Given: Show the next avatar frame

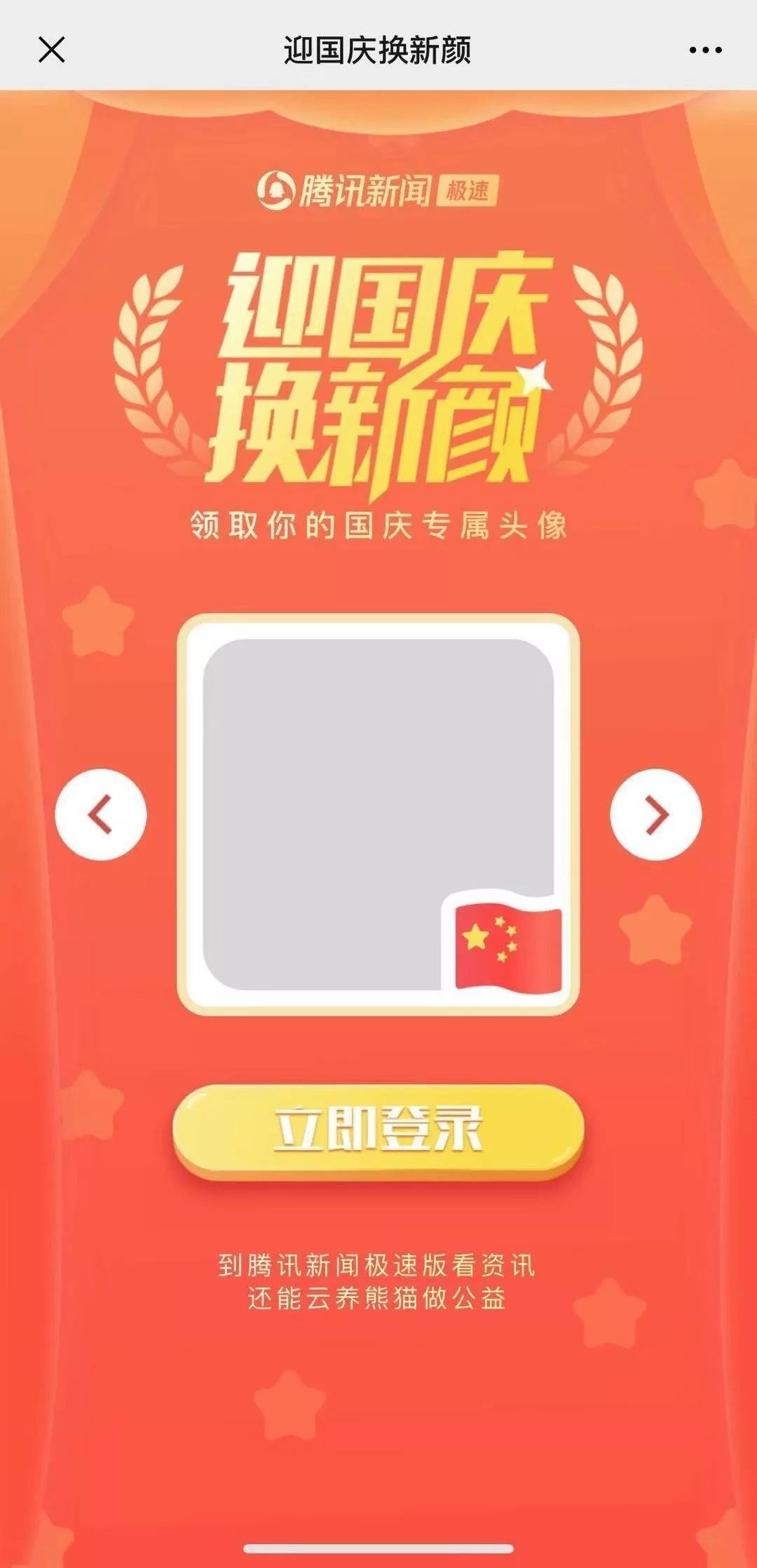Looking at the screenshot, I should [x=656, y=815].
